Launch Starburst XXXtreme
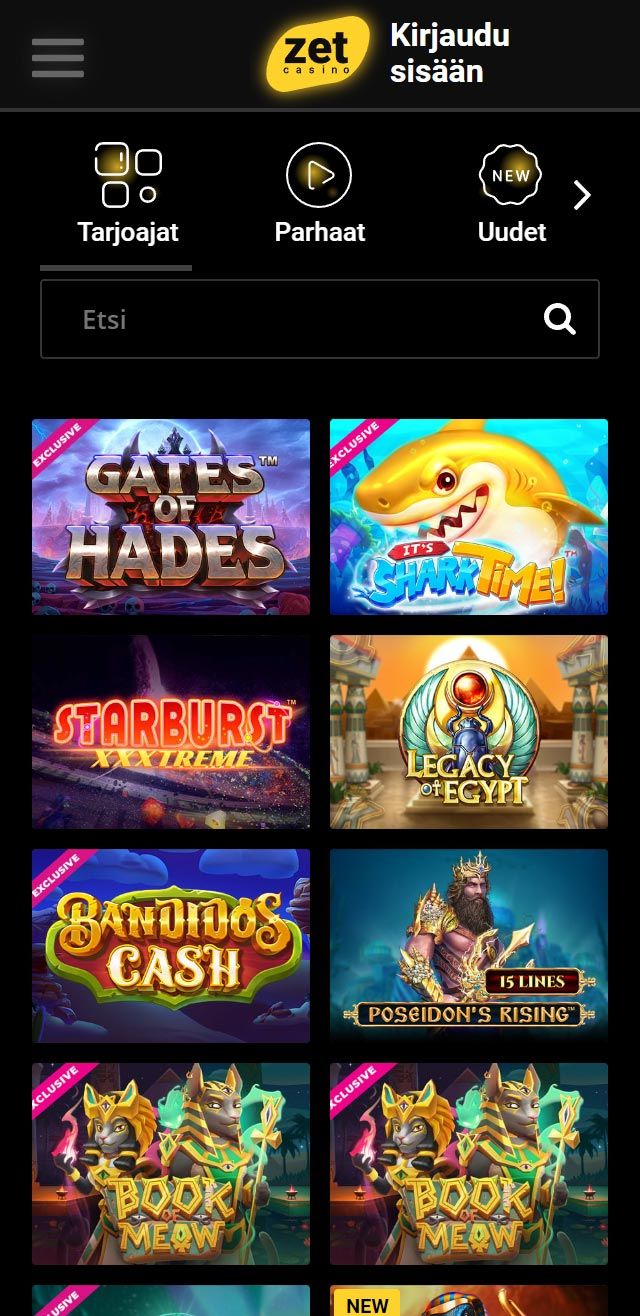The width and height of the screenshot is (640, 1316). pos(171,731)
